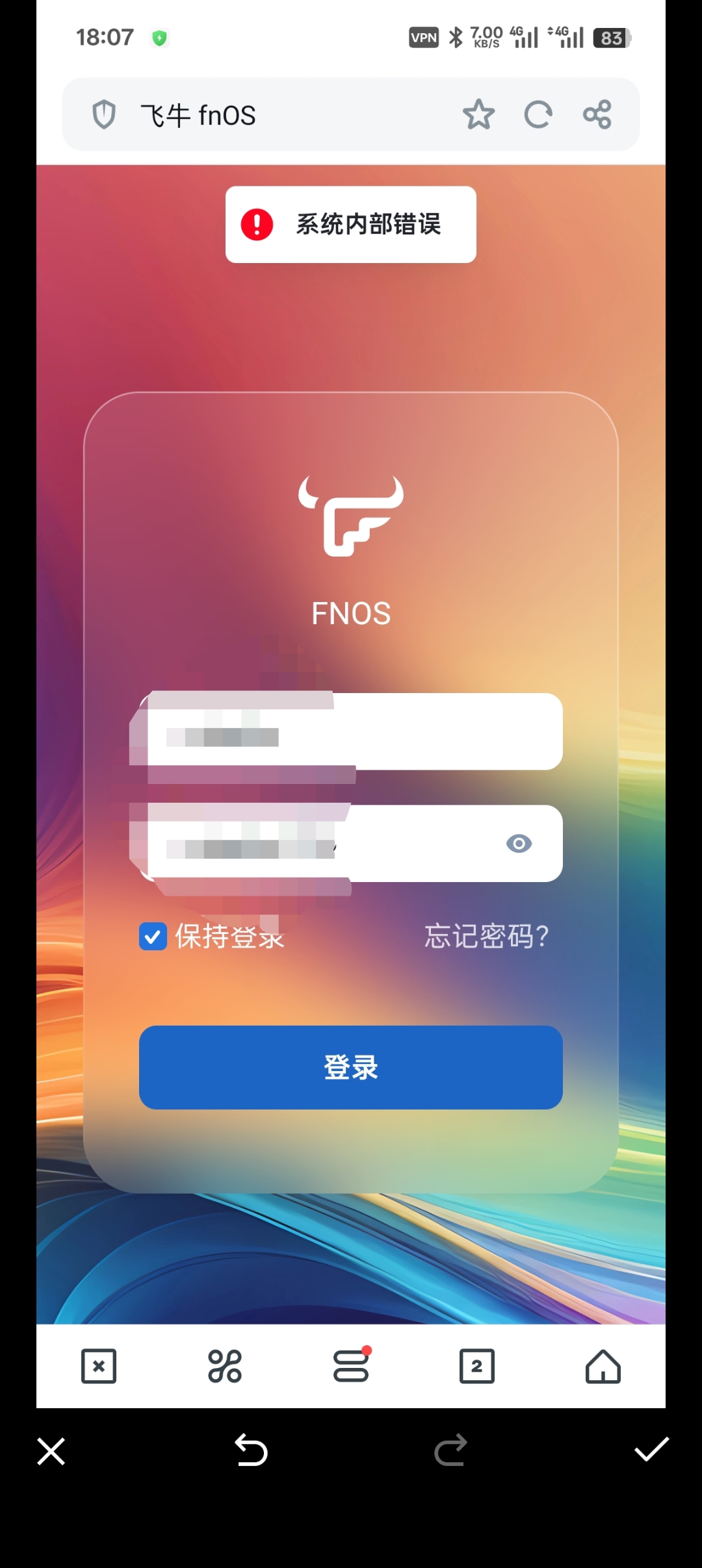Go to the browser home page
Viewport: 702px width, 1568px height.
(603, 1366)
